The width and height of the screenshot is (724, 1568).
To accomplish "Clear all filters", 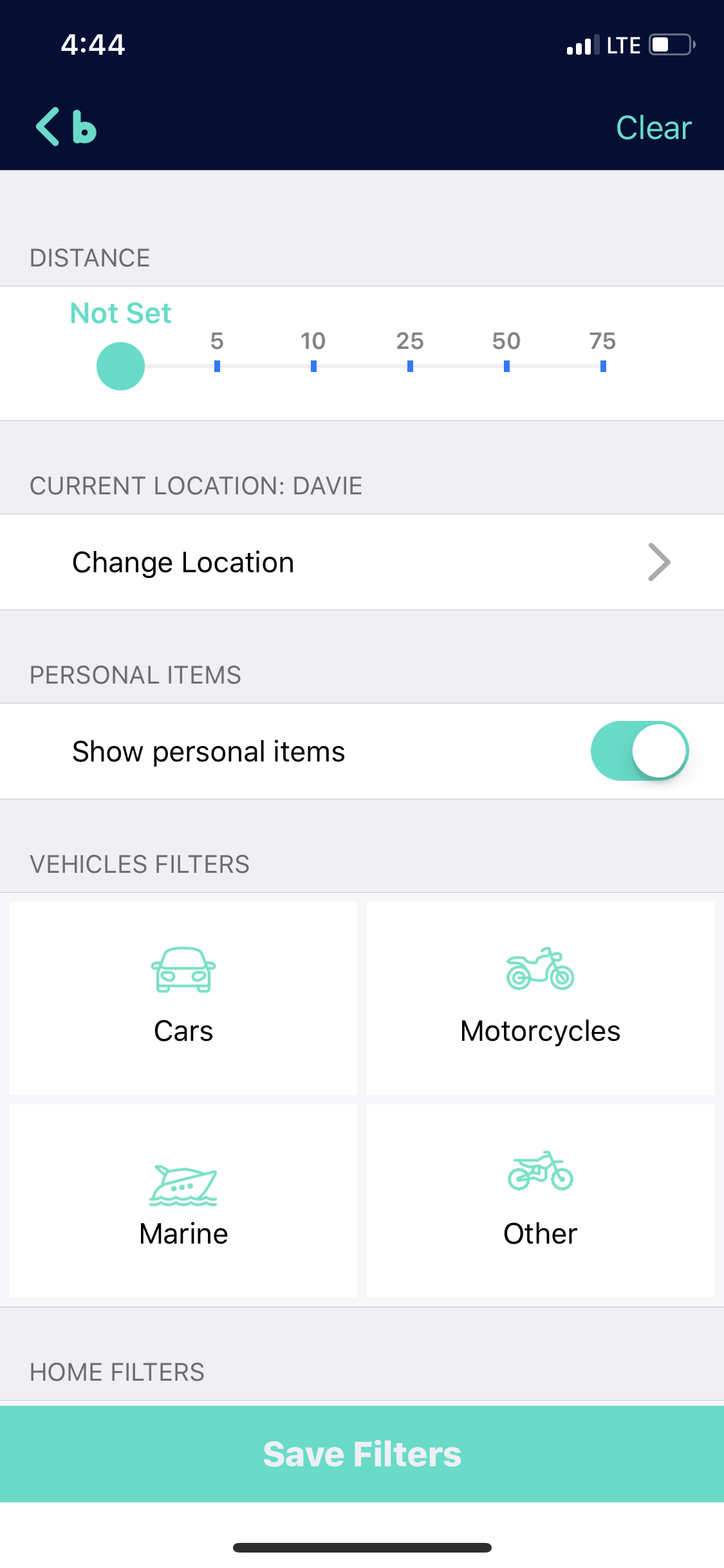I will (653, 127).
